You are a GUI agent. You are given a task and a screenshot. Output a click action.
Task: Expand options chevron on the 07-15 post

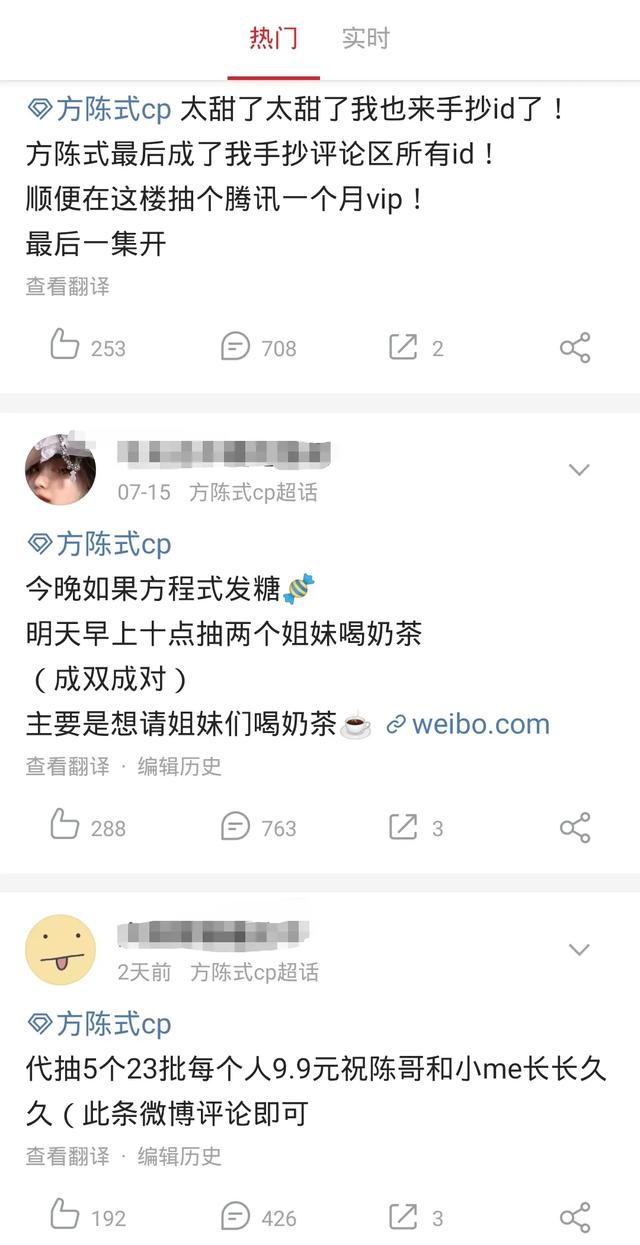coord(579,470)
